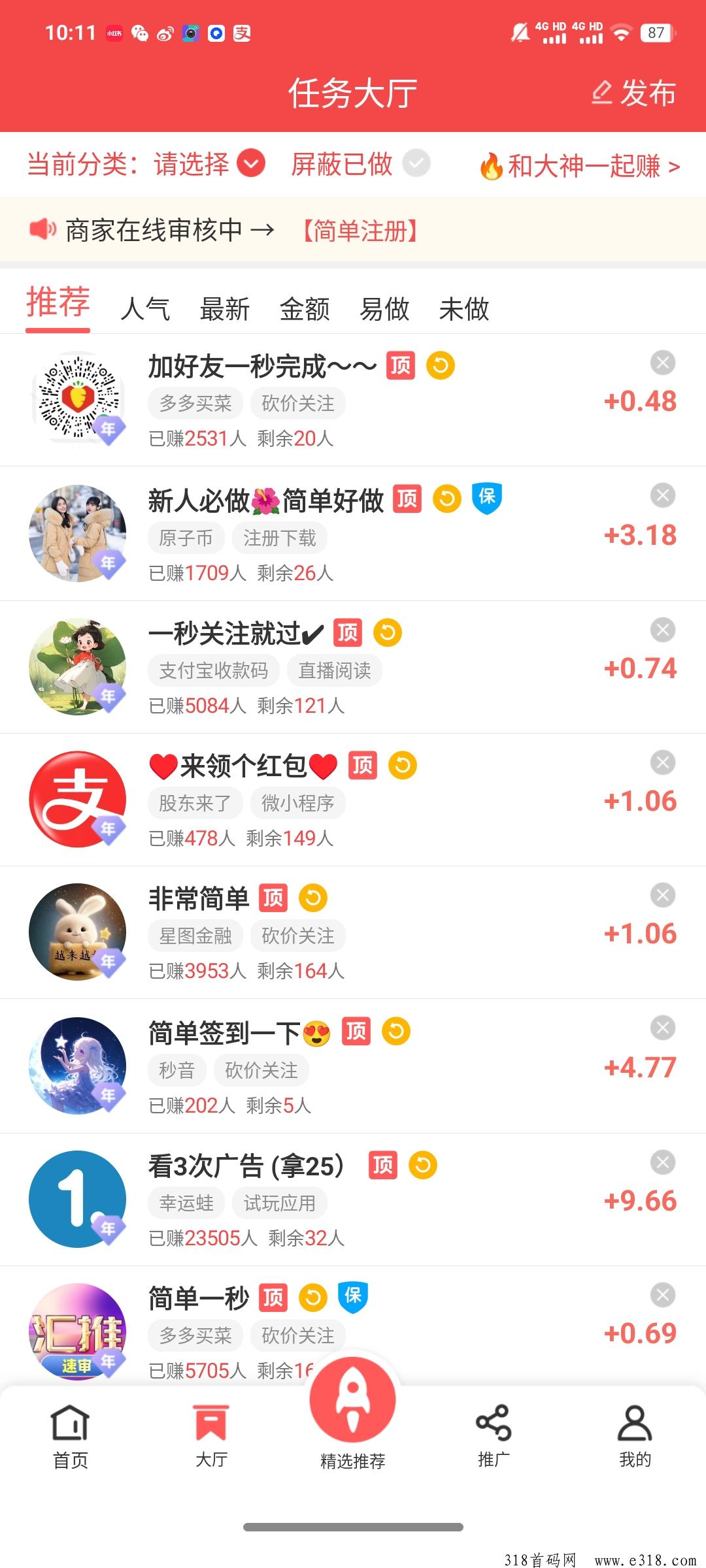Dismiss the 非常简单 task
The image size is (706, 1568).
point(662,895)
